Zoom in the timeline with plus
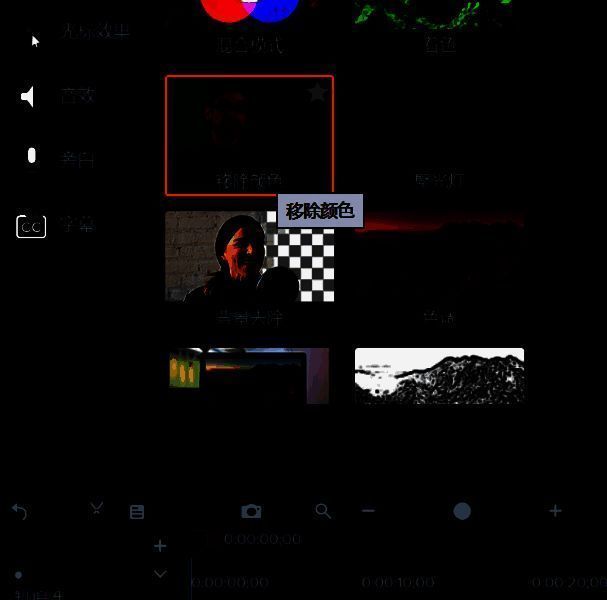The width and height of the screenshot is (607, 600). click(x=555, y=511)
